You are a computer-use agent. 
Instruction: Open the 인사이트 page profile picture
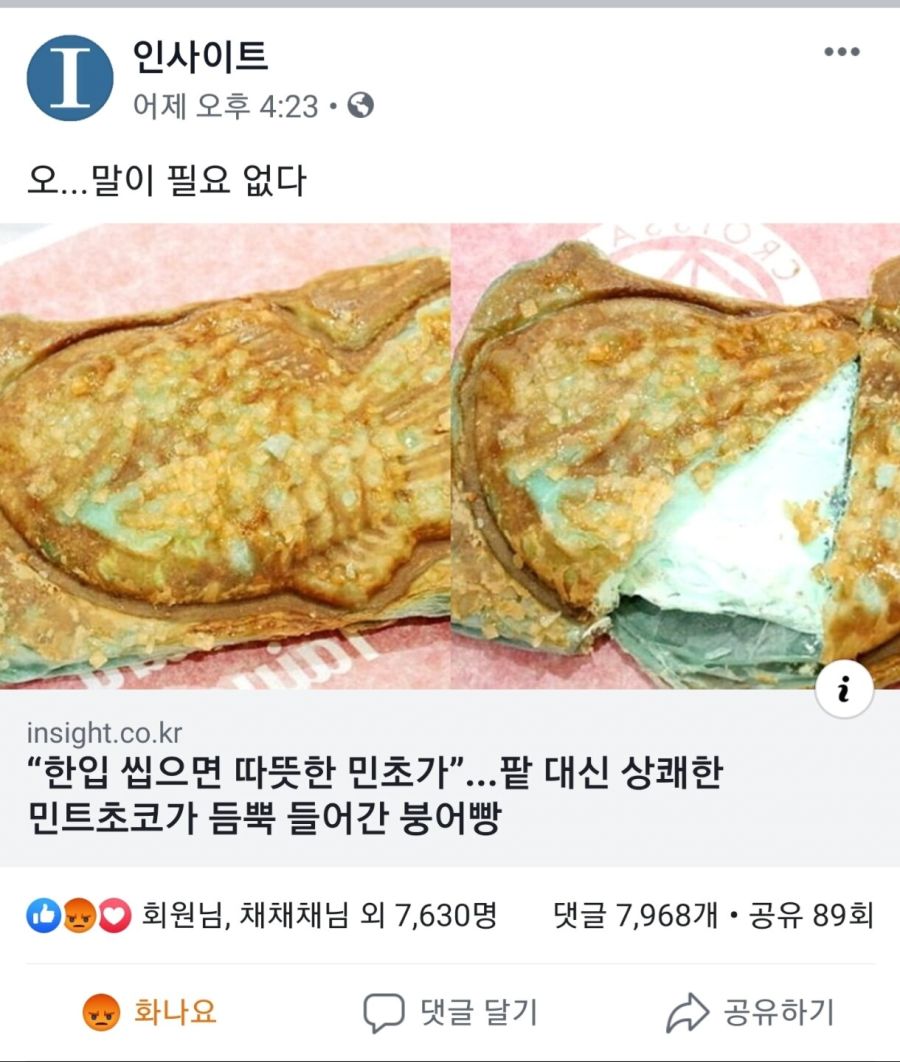point(70,78)
